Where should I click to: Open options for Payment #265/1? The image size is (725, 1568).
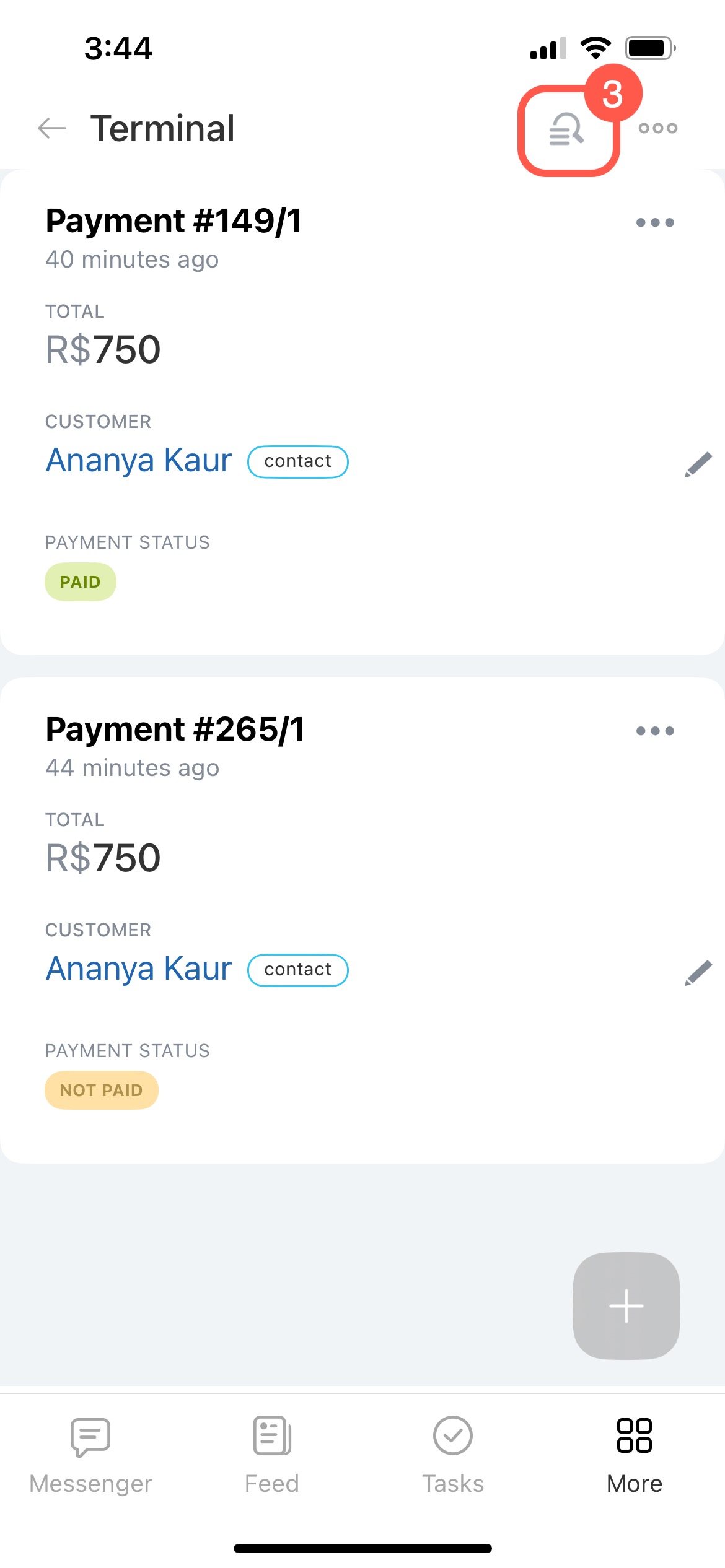click(x=655, y=731)
